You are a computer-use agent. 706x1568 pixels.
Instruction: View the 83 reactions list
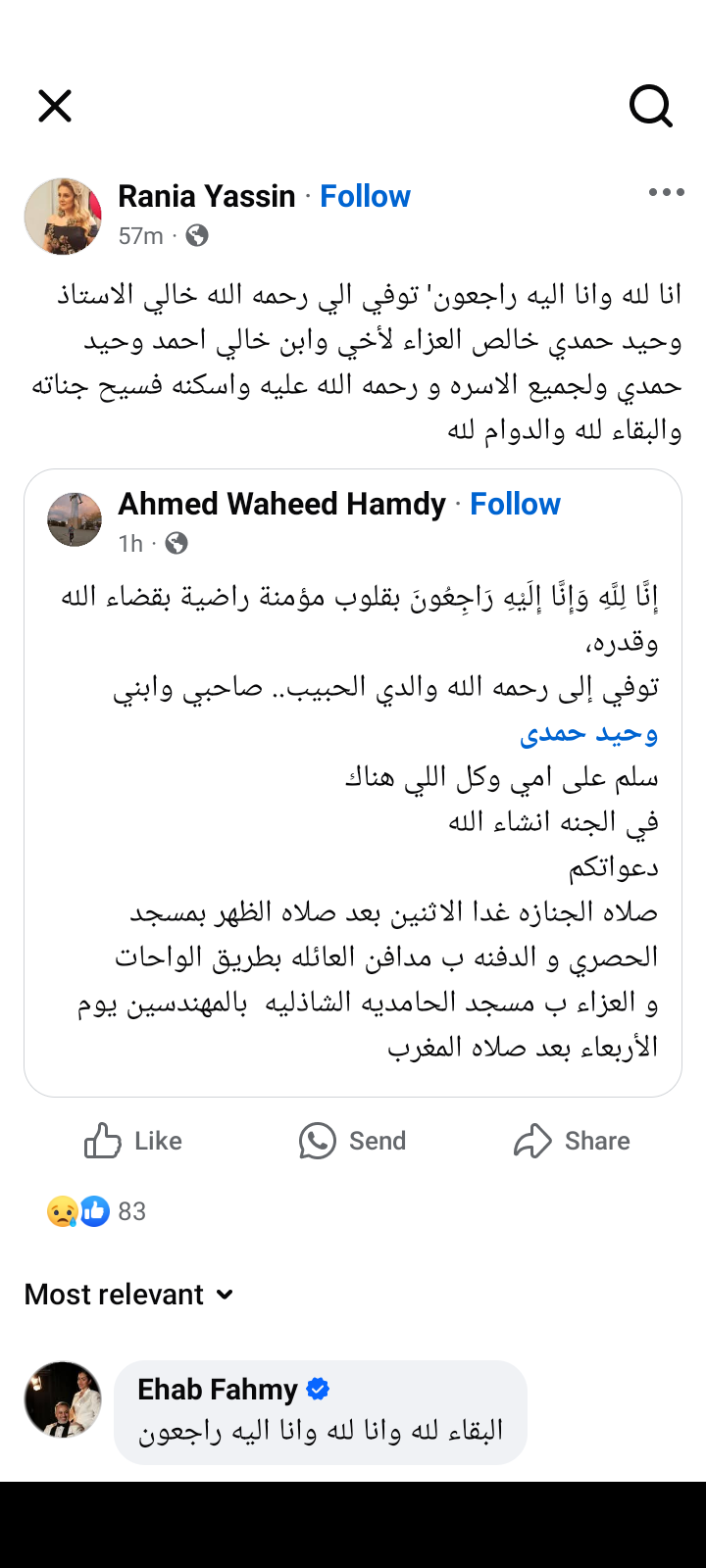coord(96,1211)
